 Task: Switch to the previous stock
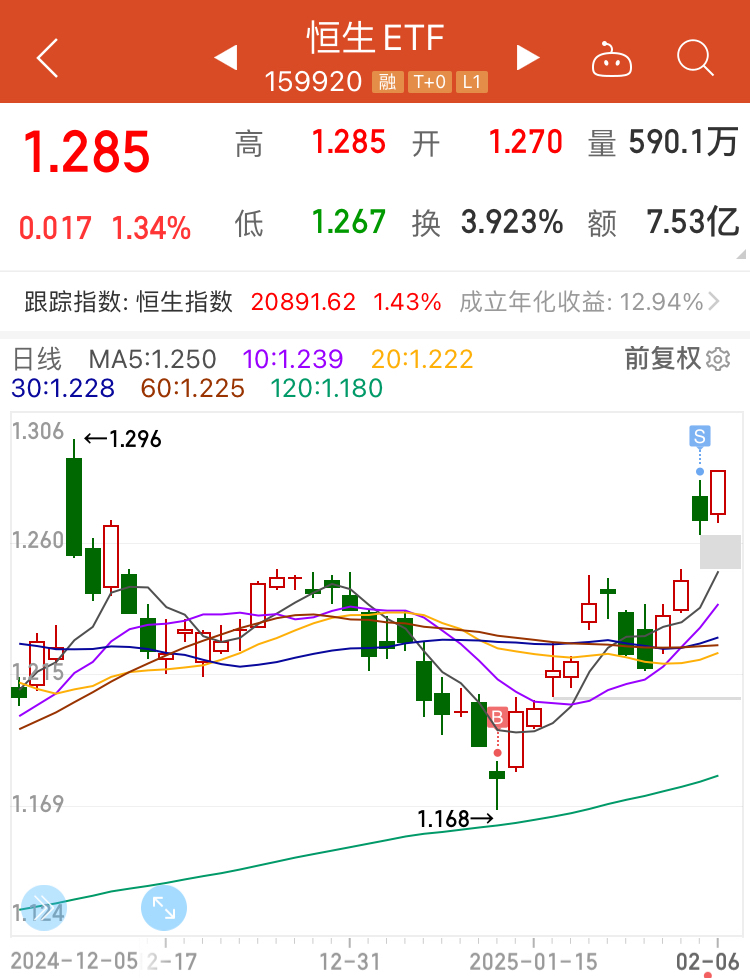tap(226, 58)
